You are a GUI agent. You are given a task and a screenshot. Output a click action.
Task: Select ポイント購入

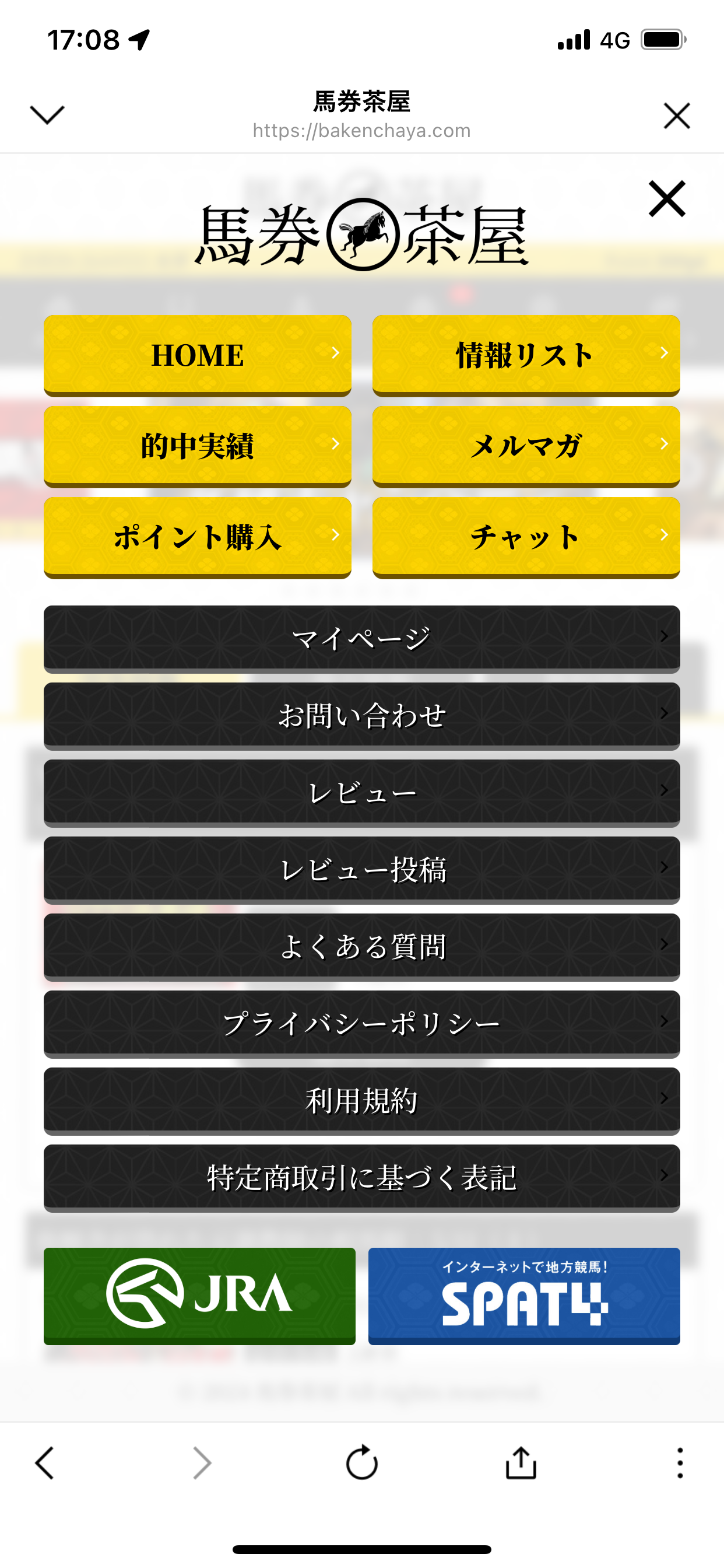point(197,537)
